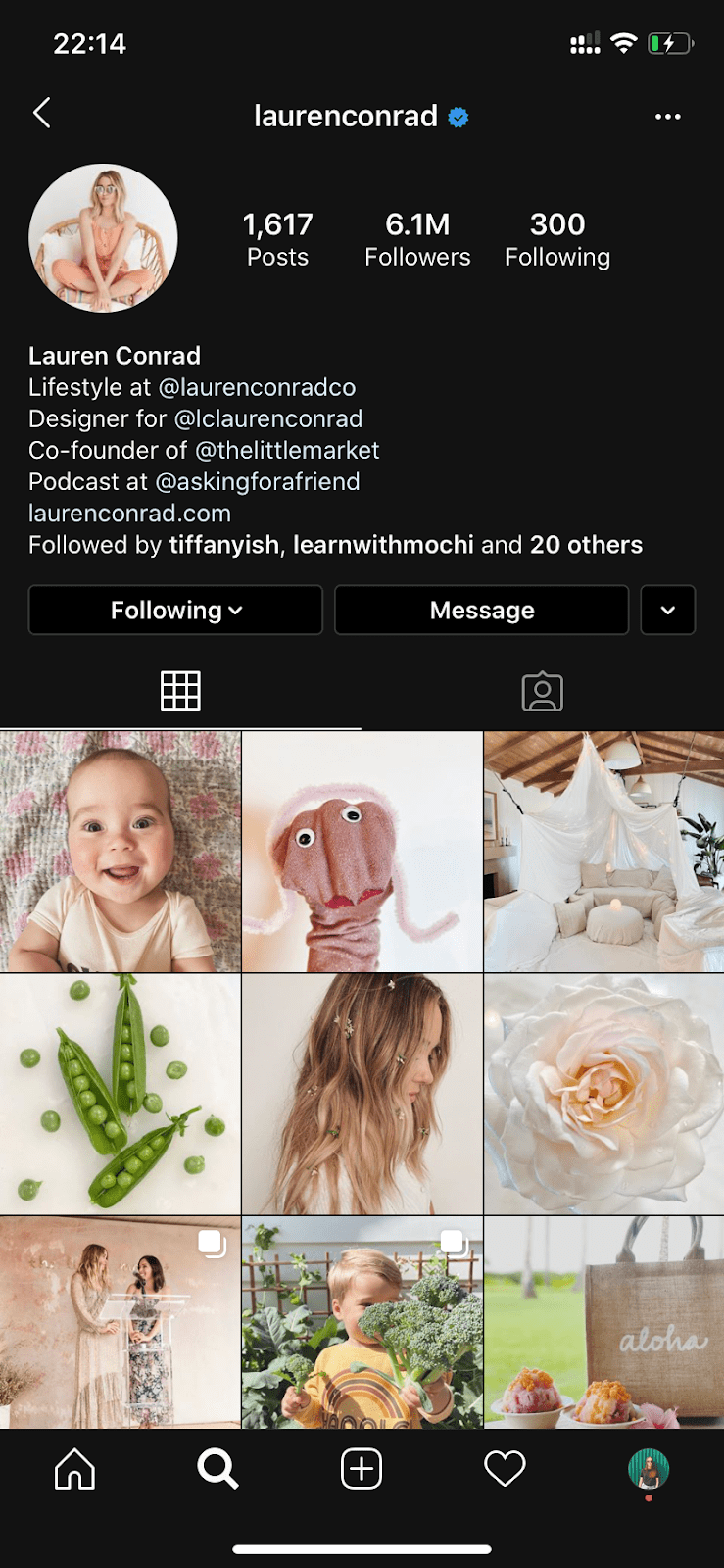This screenshot has width=724, height=1568.
Task: Switch to the tagged photos tab
Action: pyautogui.click(x=542, y=692)
